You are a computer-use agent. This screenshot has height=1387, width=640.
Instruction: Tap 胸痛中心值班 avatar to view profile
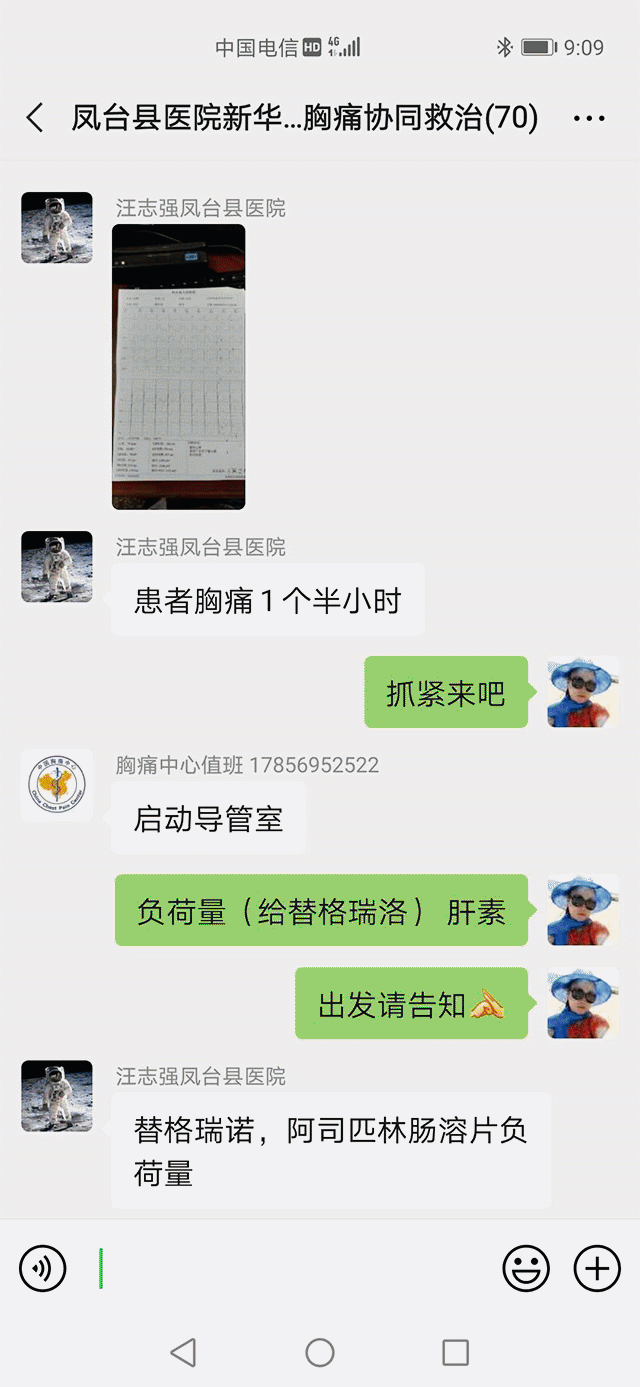point(57,786)
